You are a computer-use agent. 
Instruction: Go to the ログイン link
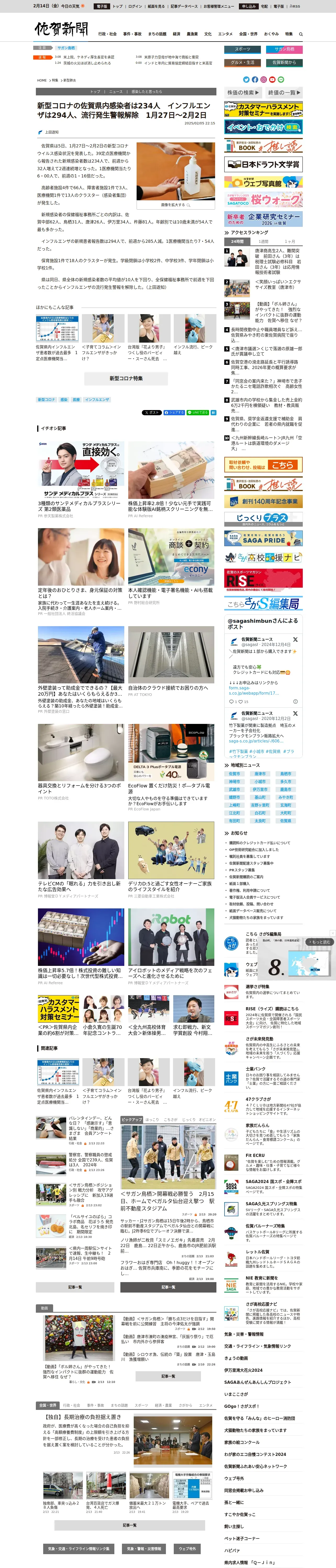[135, 6]
